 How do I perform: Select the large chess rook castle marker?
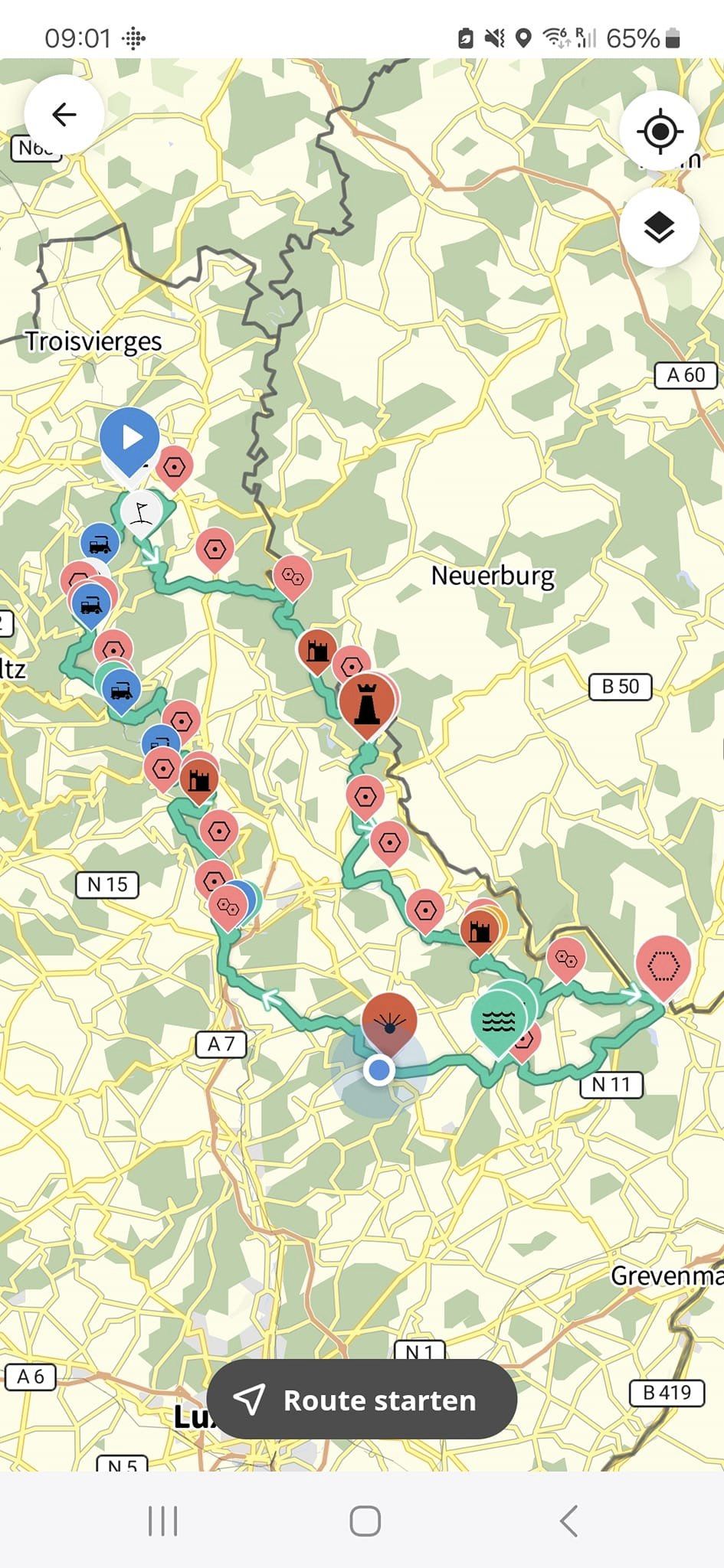click(367, 704)
